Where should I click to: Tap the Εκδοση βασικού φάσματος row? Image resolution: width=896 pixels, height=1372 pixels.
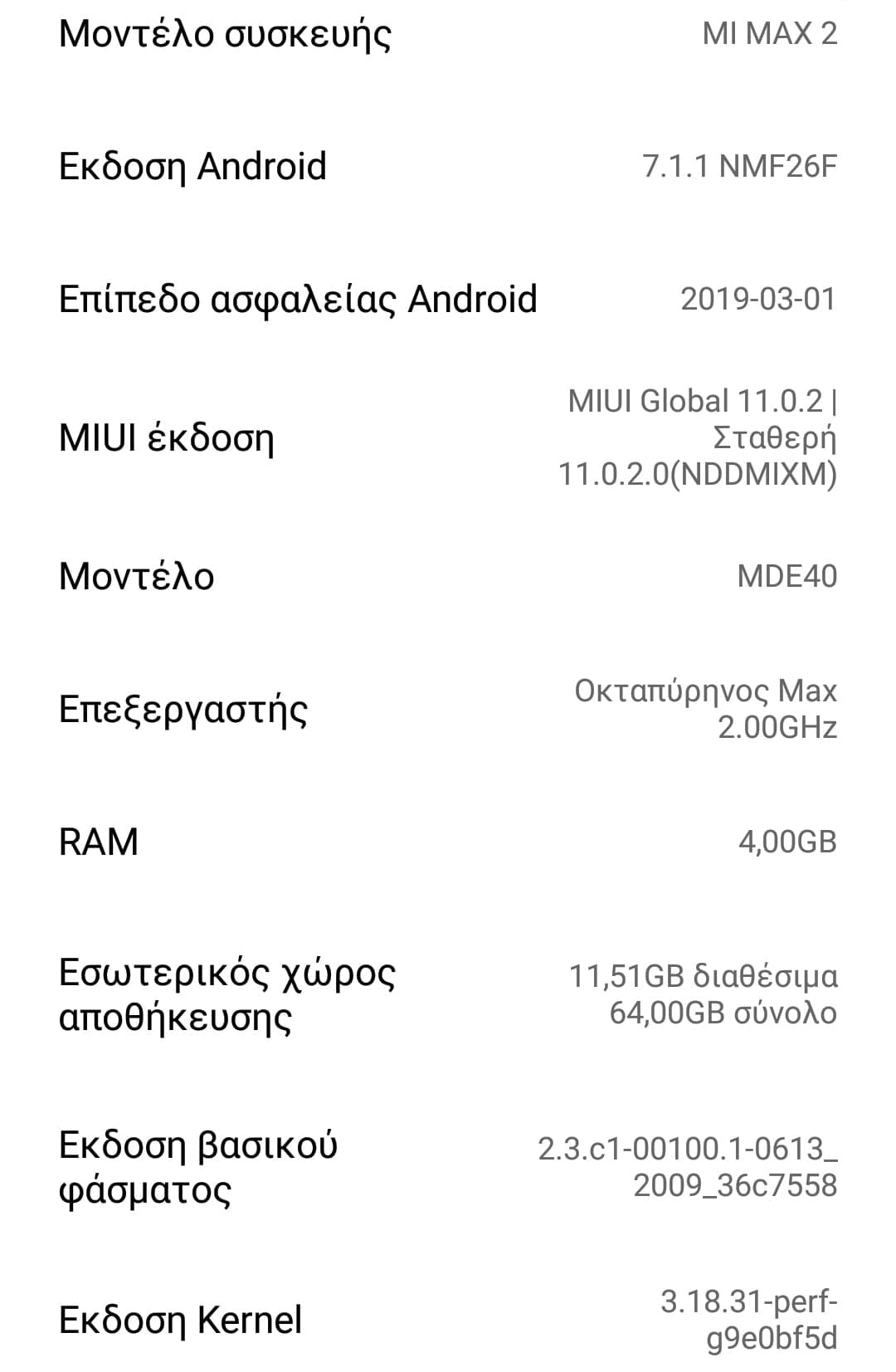tap(448, 1167)
